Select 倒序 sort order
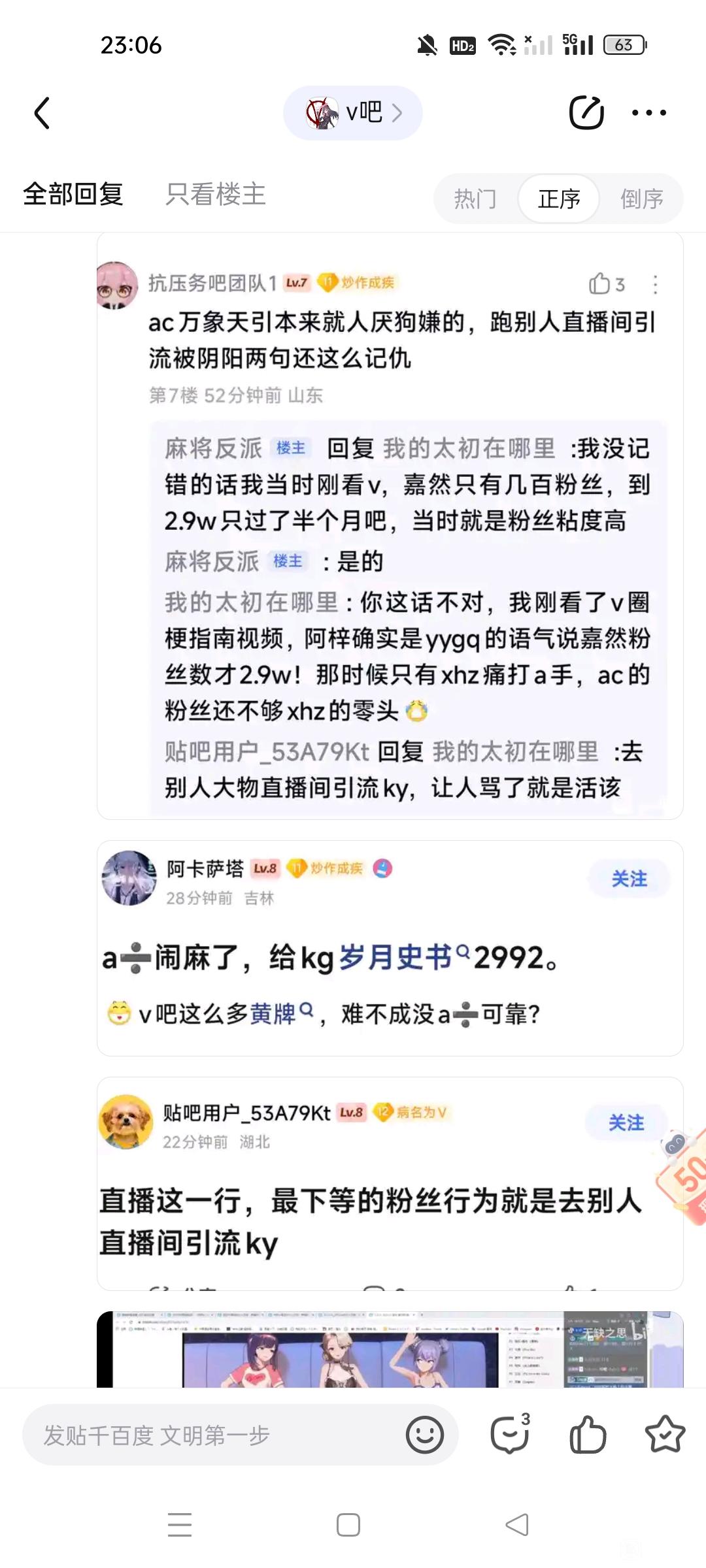This screenshot has width=706, height=1568. click(x=641, y=199)
